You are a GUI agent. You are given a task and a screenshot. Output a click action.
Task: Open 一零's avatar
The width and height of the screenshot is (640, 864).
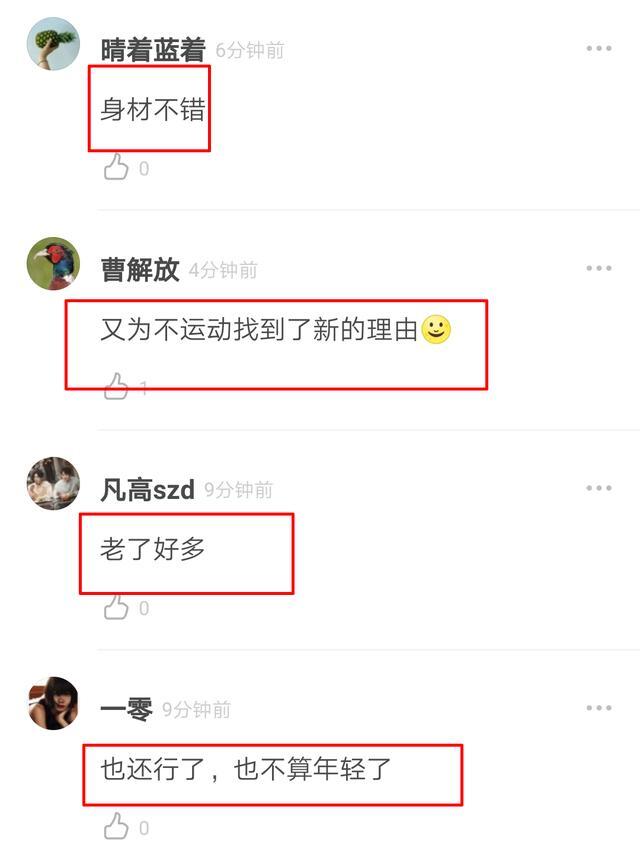(x=53, y=703)
